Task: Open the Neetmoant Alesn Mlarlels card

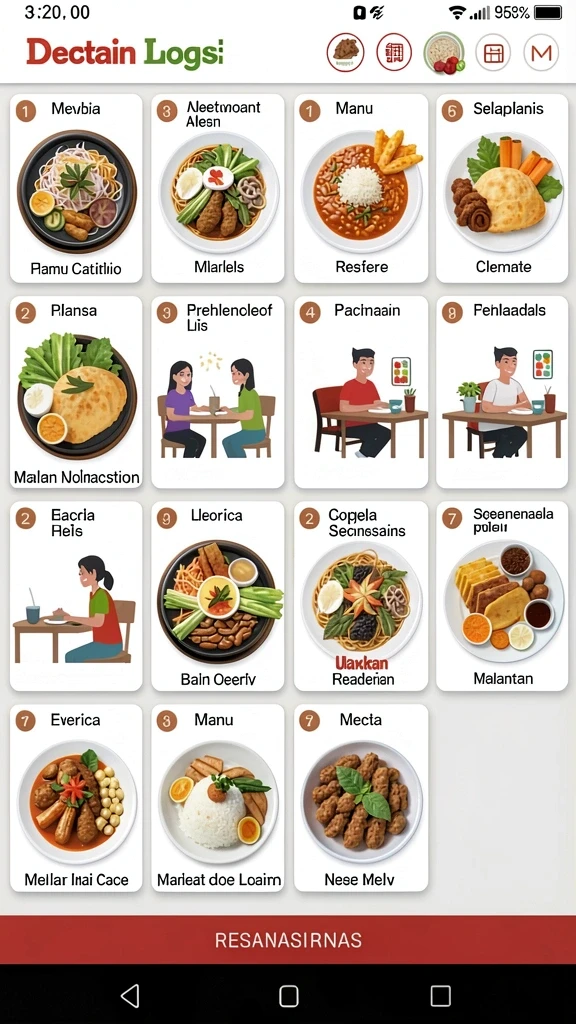Action: coord(218,188)
